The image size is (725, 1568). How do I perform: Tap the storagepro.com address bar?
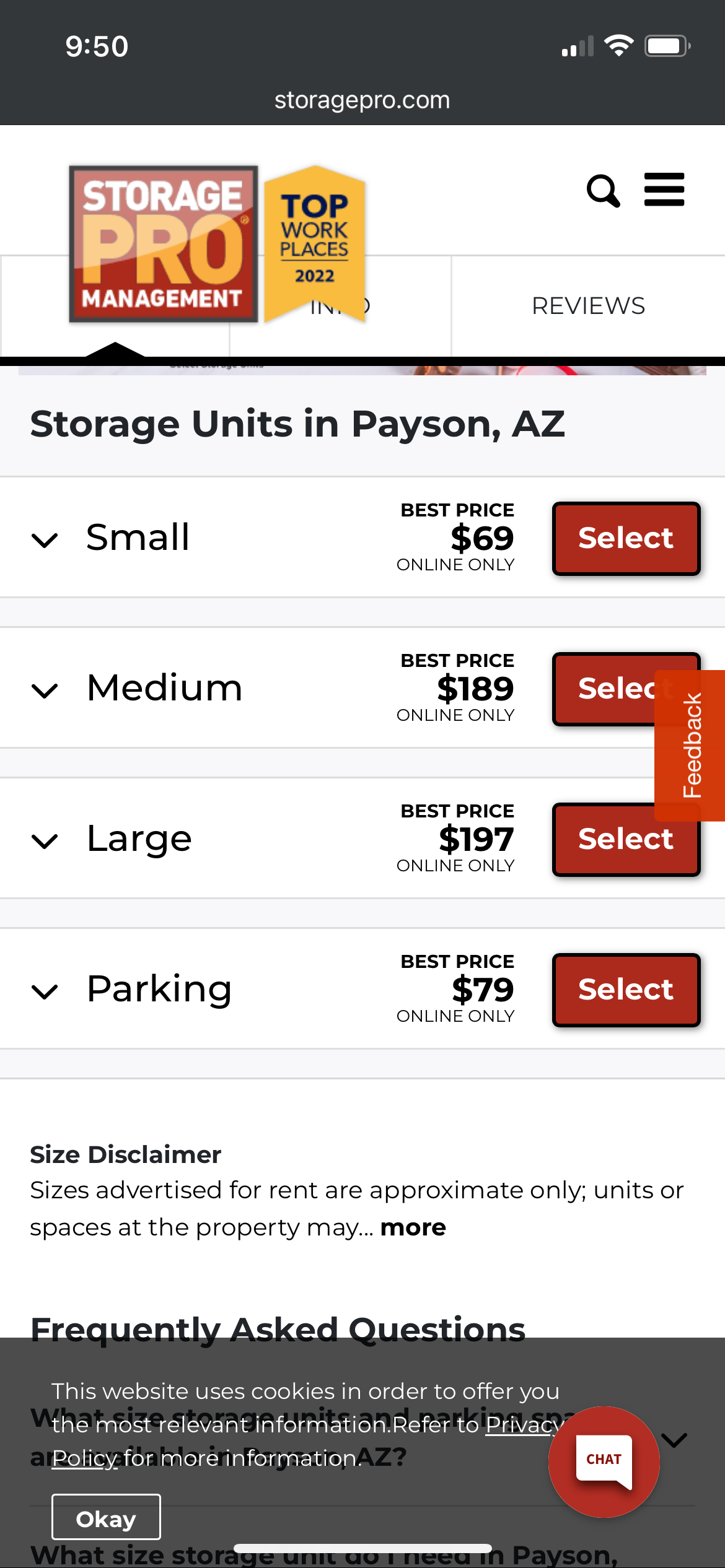pyautogui.click(x=362, y=100)
